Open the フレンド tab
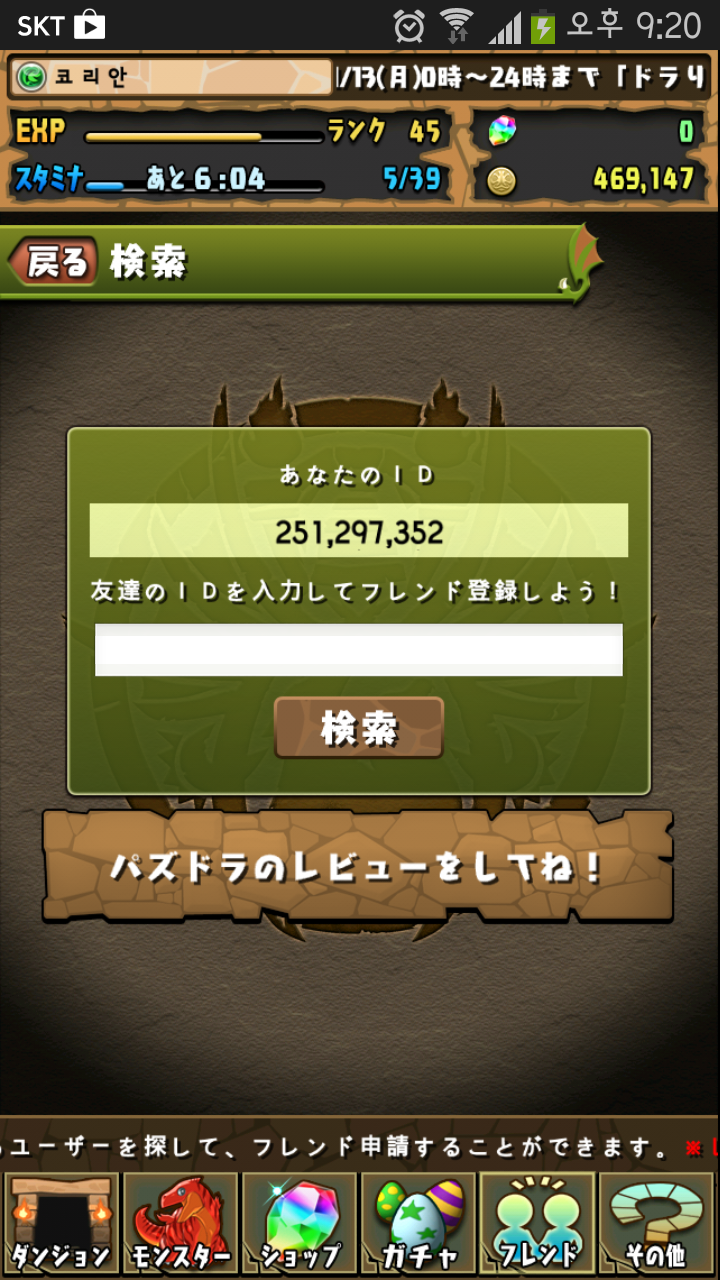 click(x=538, y=1224)
